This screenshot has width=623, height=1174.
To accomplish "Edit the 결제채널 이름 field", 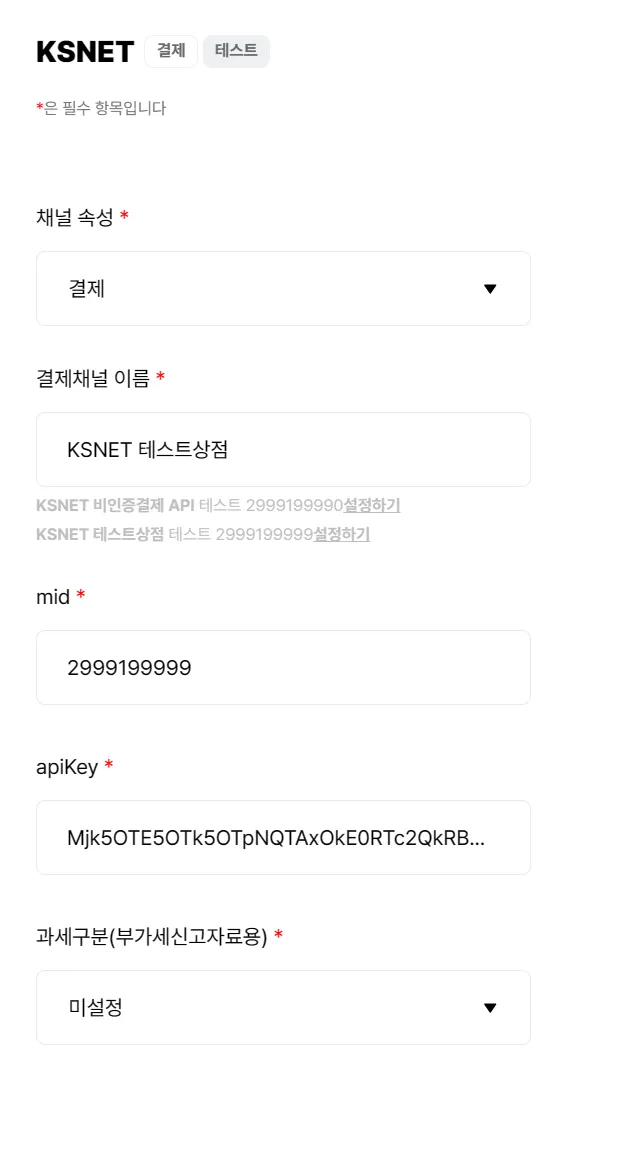I will click(x=283, y=450).
